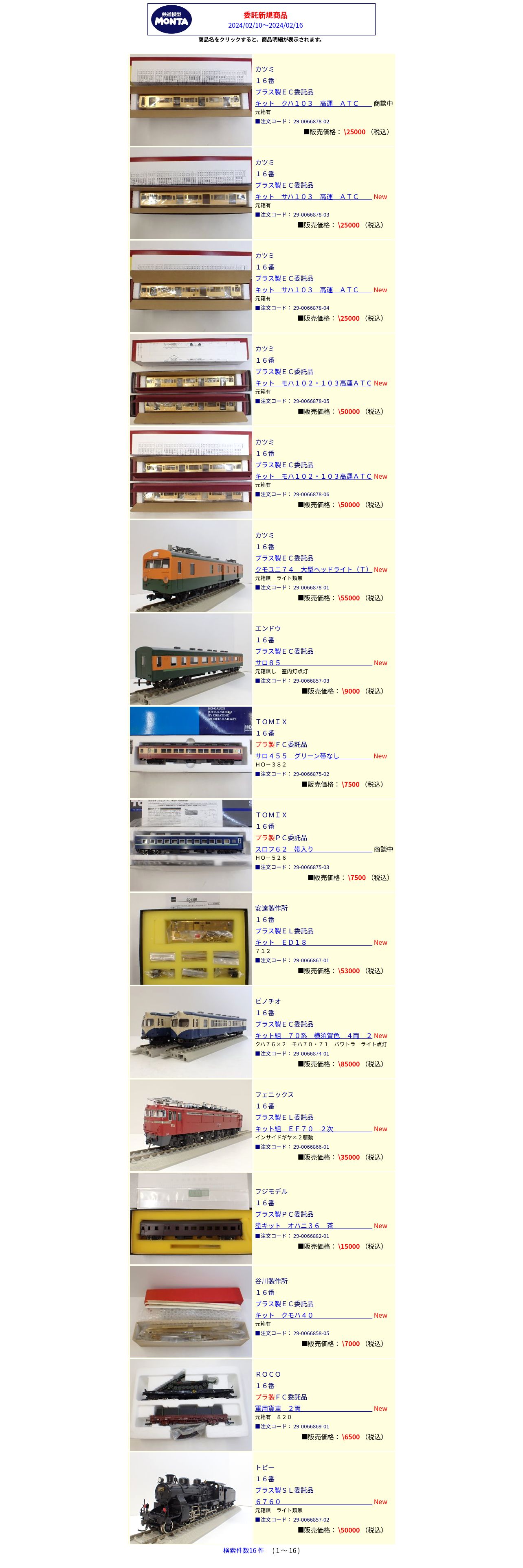
Task: View details for サロ85 by エンドウ
Action: point(268,662)
